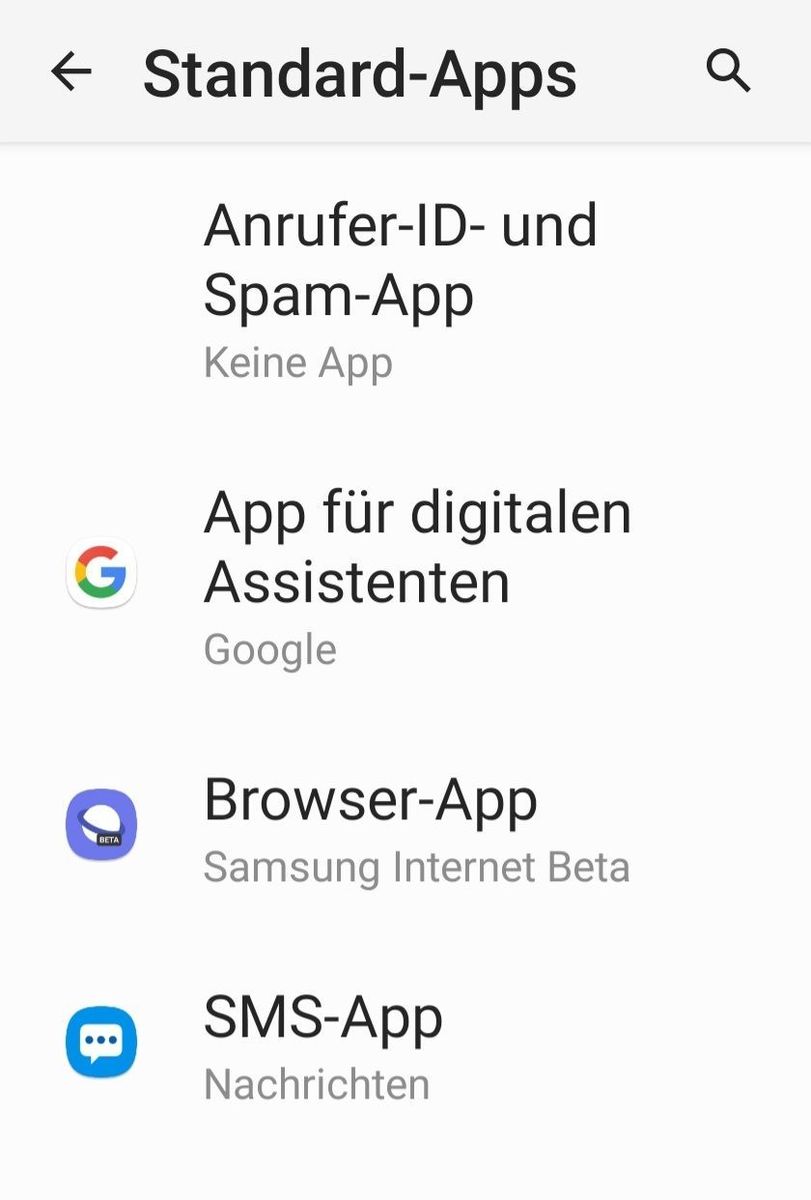Viewport: 811px width, 1200px height.
Task: Open the search magnifier icon
Action: click(728, 72)
